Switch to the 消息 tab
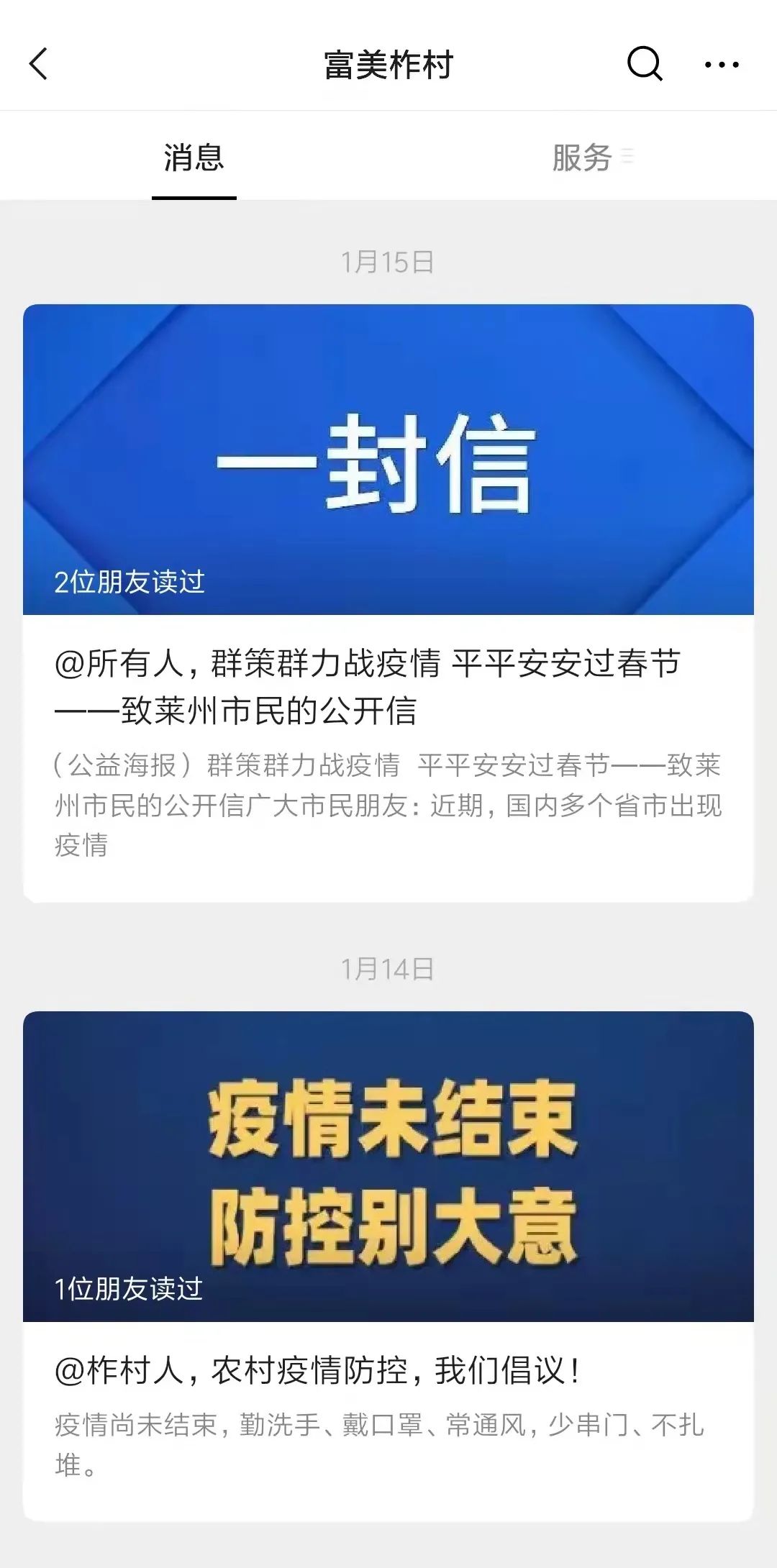Image resolution: width=777 pixels, height=1568 pixels. pyautogui.click(x=194, y=158)
